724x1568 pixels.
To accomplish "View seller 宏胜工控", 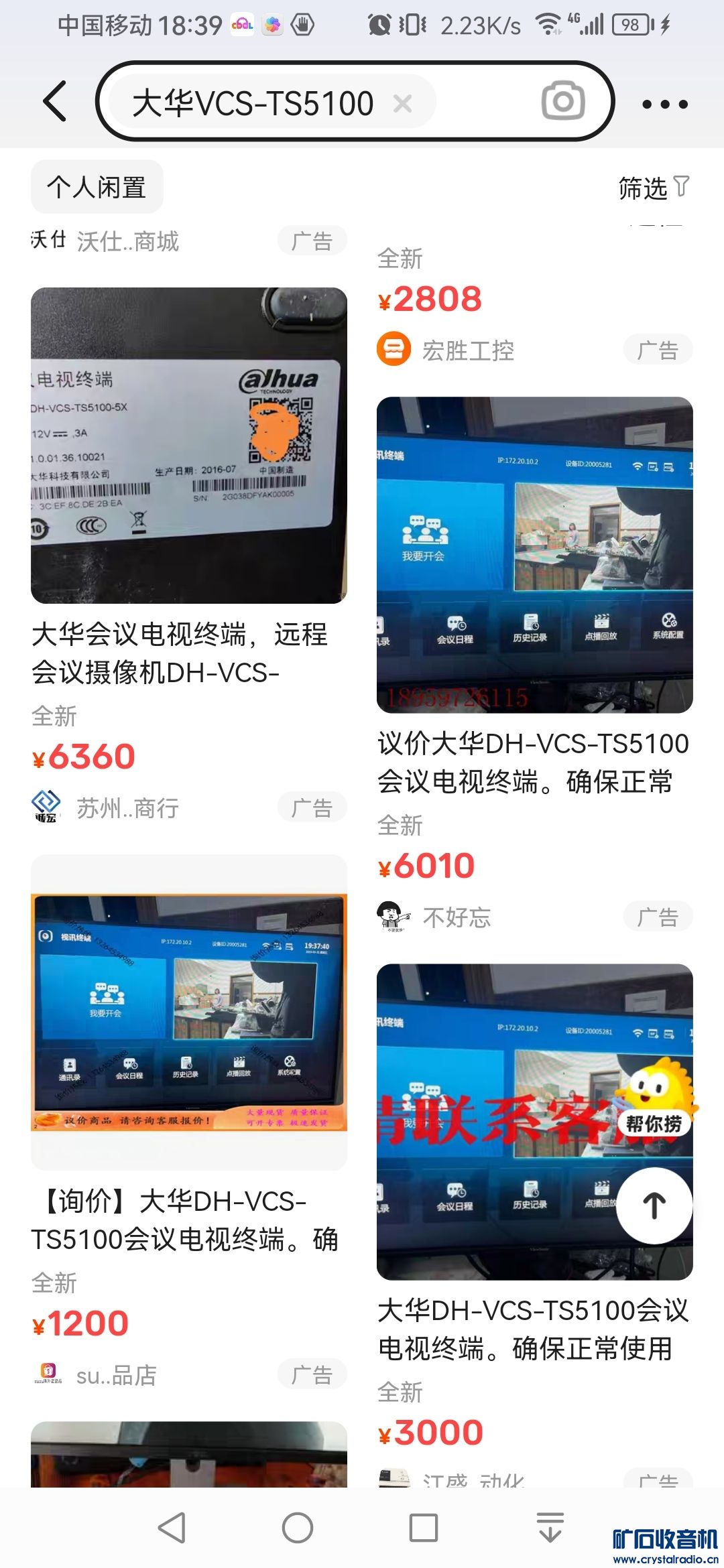I will pos(468,350).
